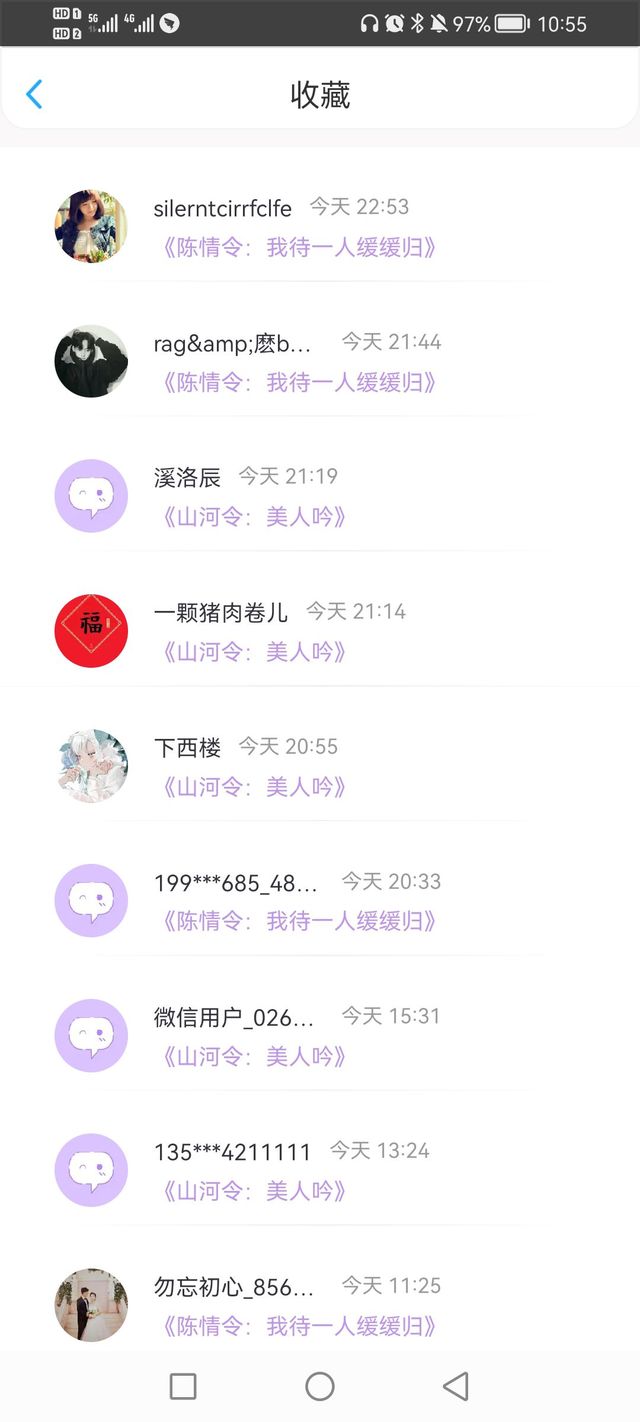Open the 199***685_48... entry at 20:33
The image size is (640, 1422).
(x=320, y=900)
